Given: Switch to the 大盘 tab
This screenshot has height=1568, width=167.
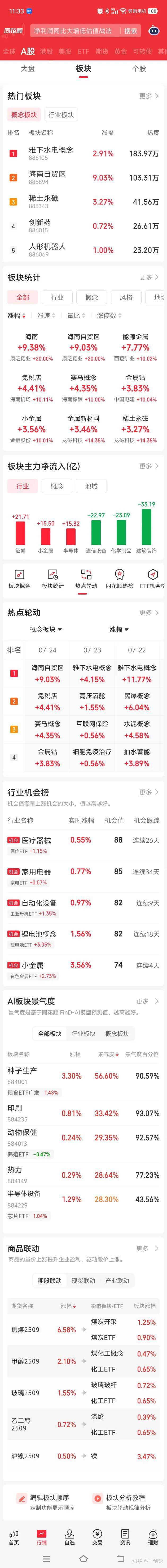Looking at the screenshot, I should coord(28,69).
